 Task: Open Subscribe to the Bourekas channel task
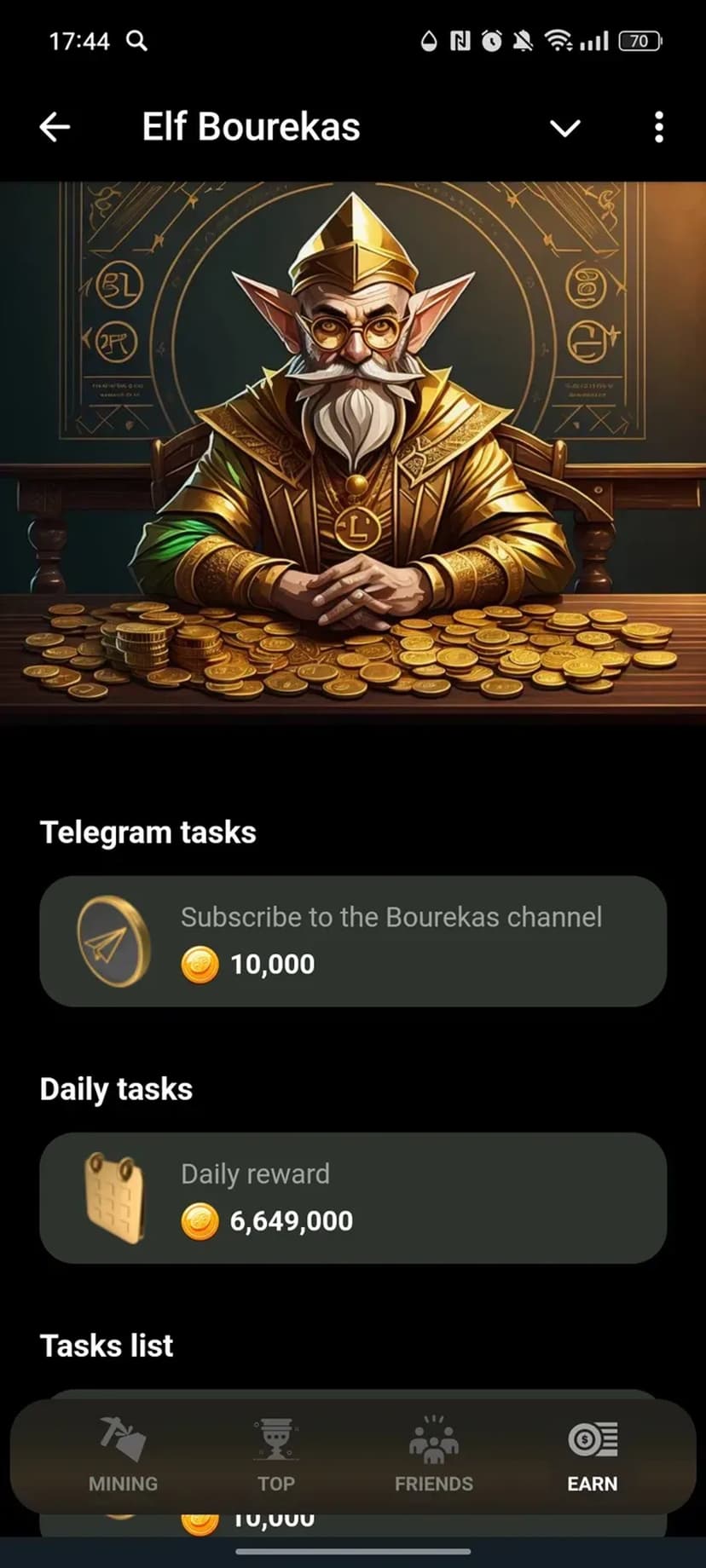click(353, 941)
